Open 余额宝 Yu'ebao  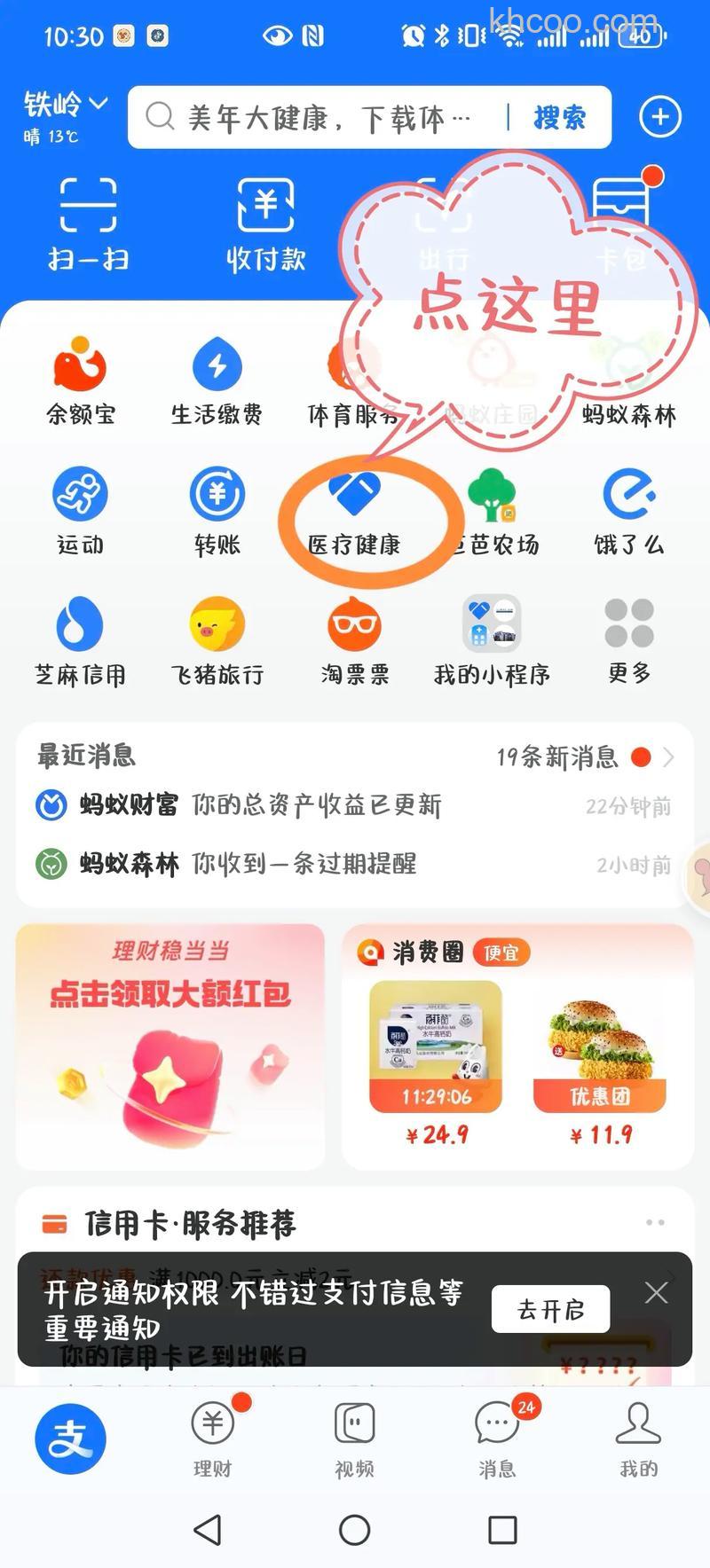click(80, 380)
